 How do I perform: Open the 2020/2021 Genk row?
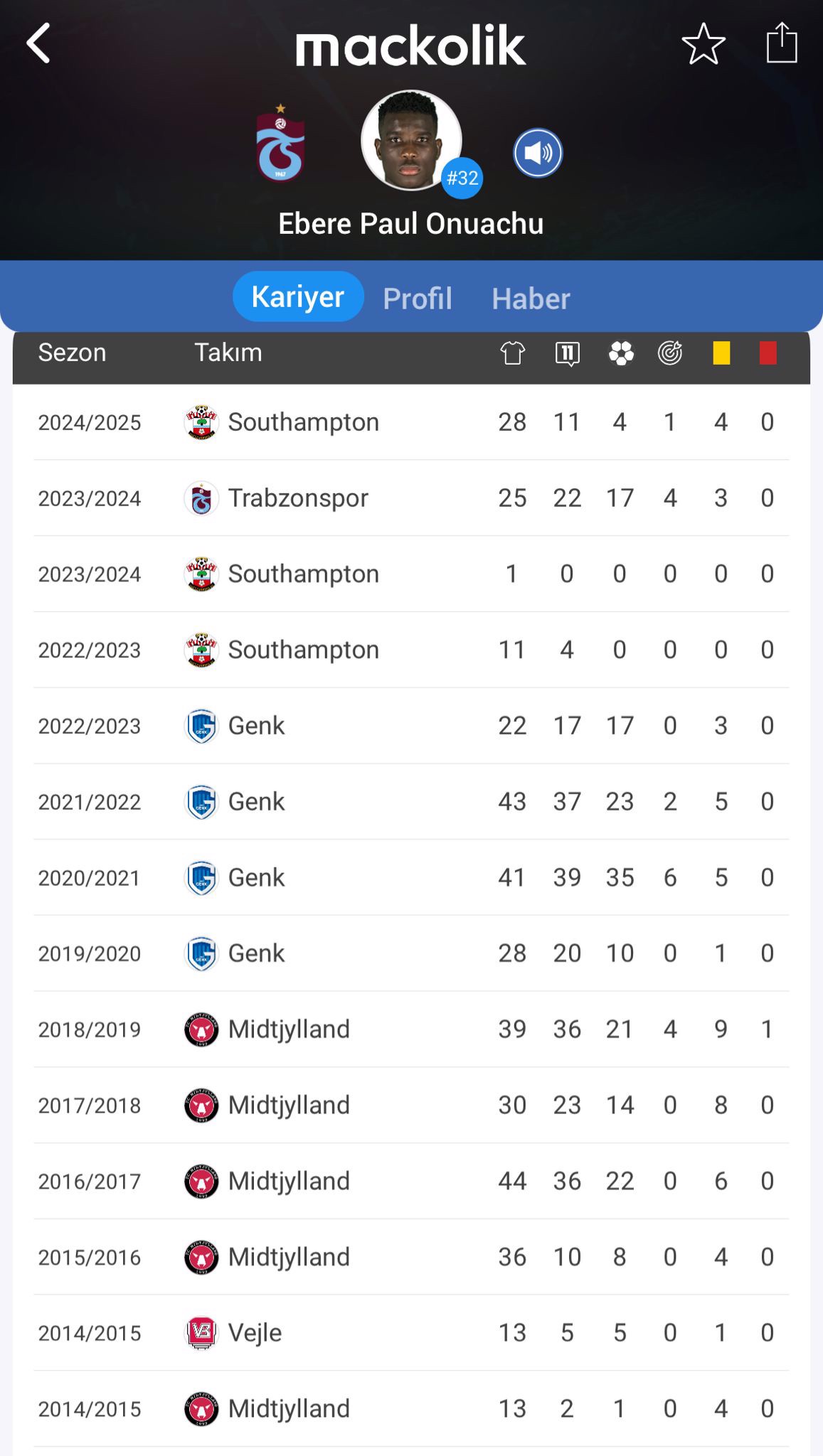411,878
